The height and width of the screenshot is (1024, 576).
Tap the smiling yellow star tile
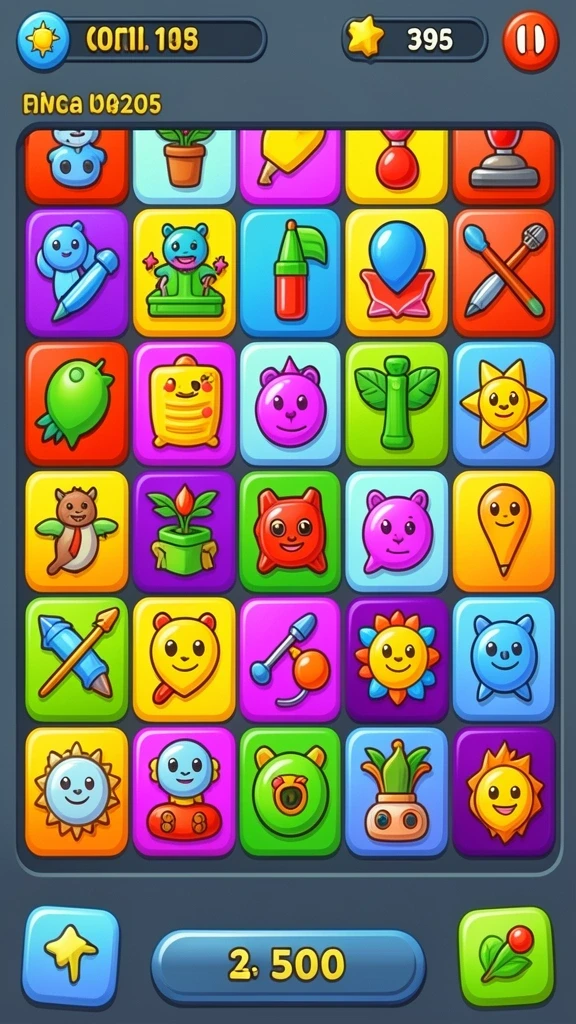pos(504,404)
